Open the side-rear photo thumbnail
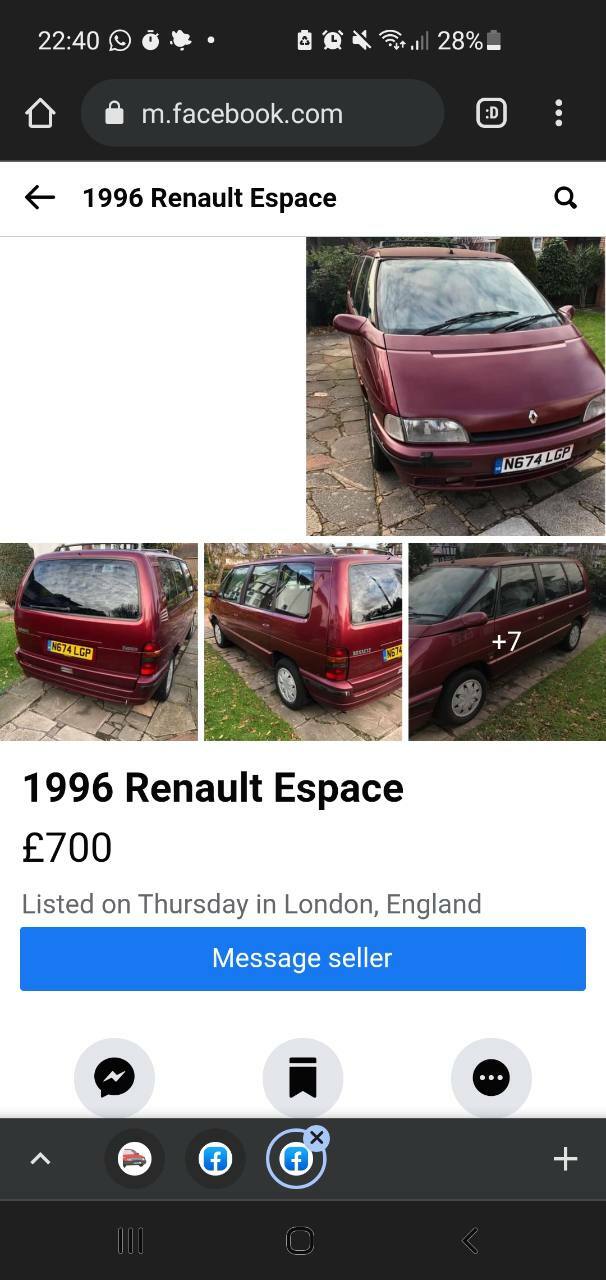Screen dimensions: 606x1280 (x=303, y=642)
